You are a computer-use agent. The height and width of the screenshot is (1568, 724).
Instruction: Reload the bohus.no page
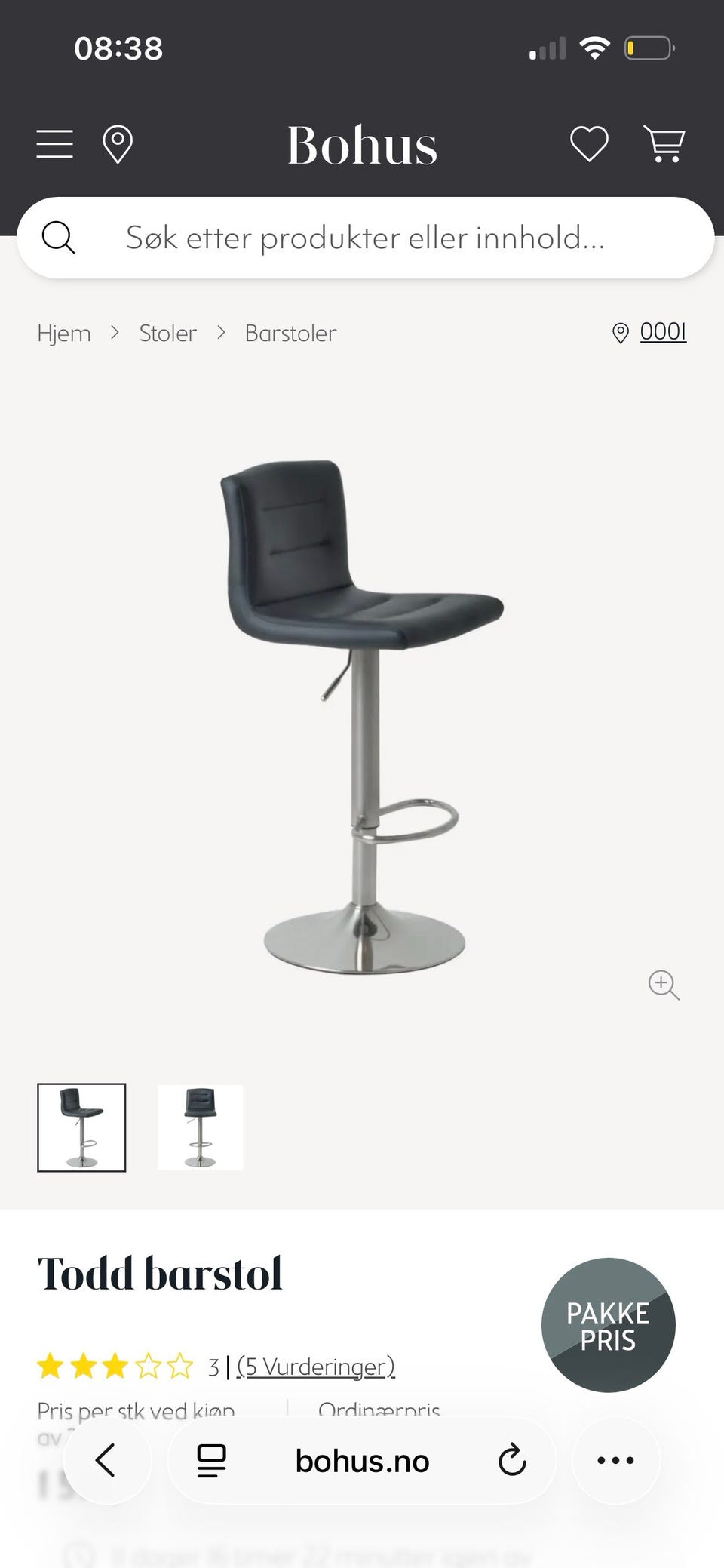tap(512, 1460)
